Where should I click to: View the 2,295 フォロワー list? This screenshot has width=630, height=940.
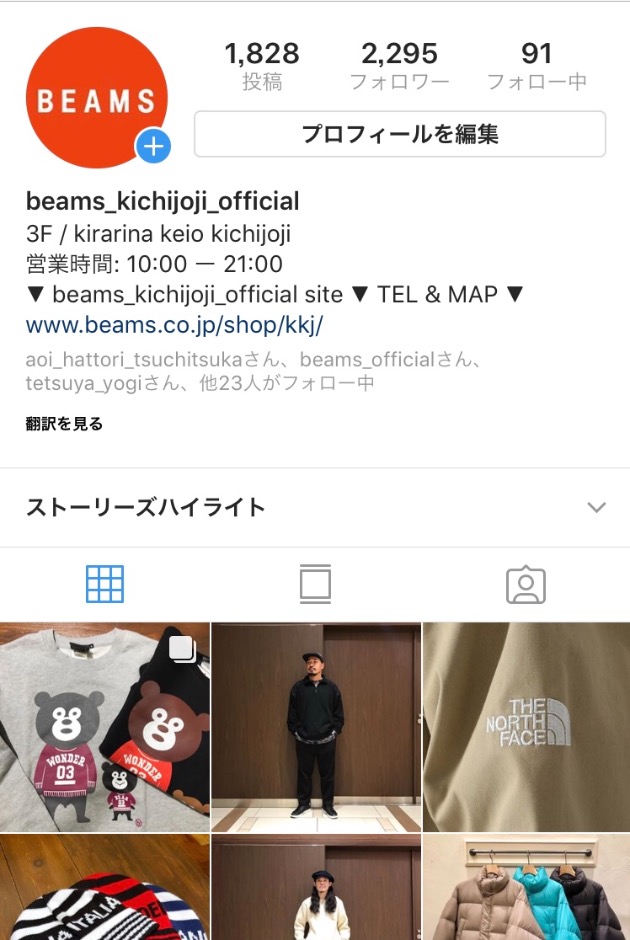click(399, 66)
